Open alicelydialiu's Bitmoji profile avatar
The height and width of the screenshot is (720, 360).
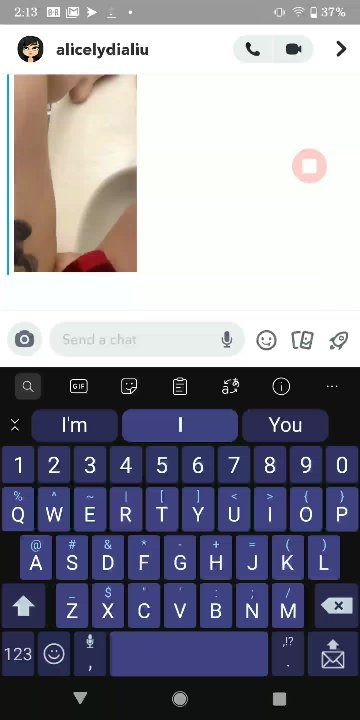(30, 49)
